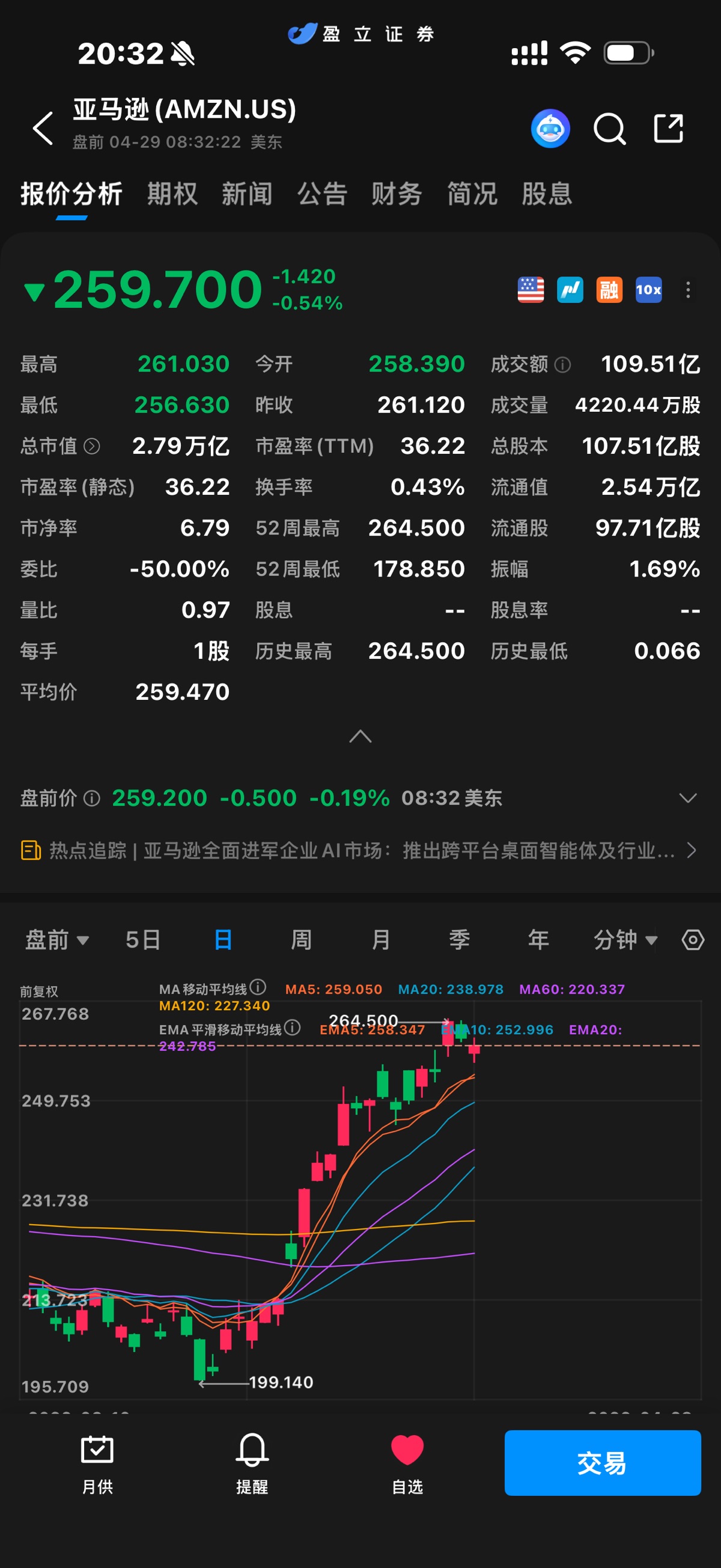Set a price alert with 提醒
The width and height of the screenshot is (721, 1568).
click(252, 1462)
